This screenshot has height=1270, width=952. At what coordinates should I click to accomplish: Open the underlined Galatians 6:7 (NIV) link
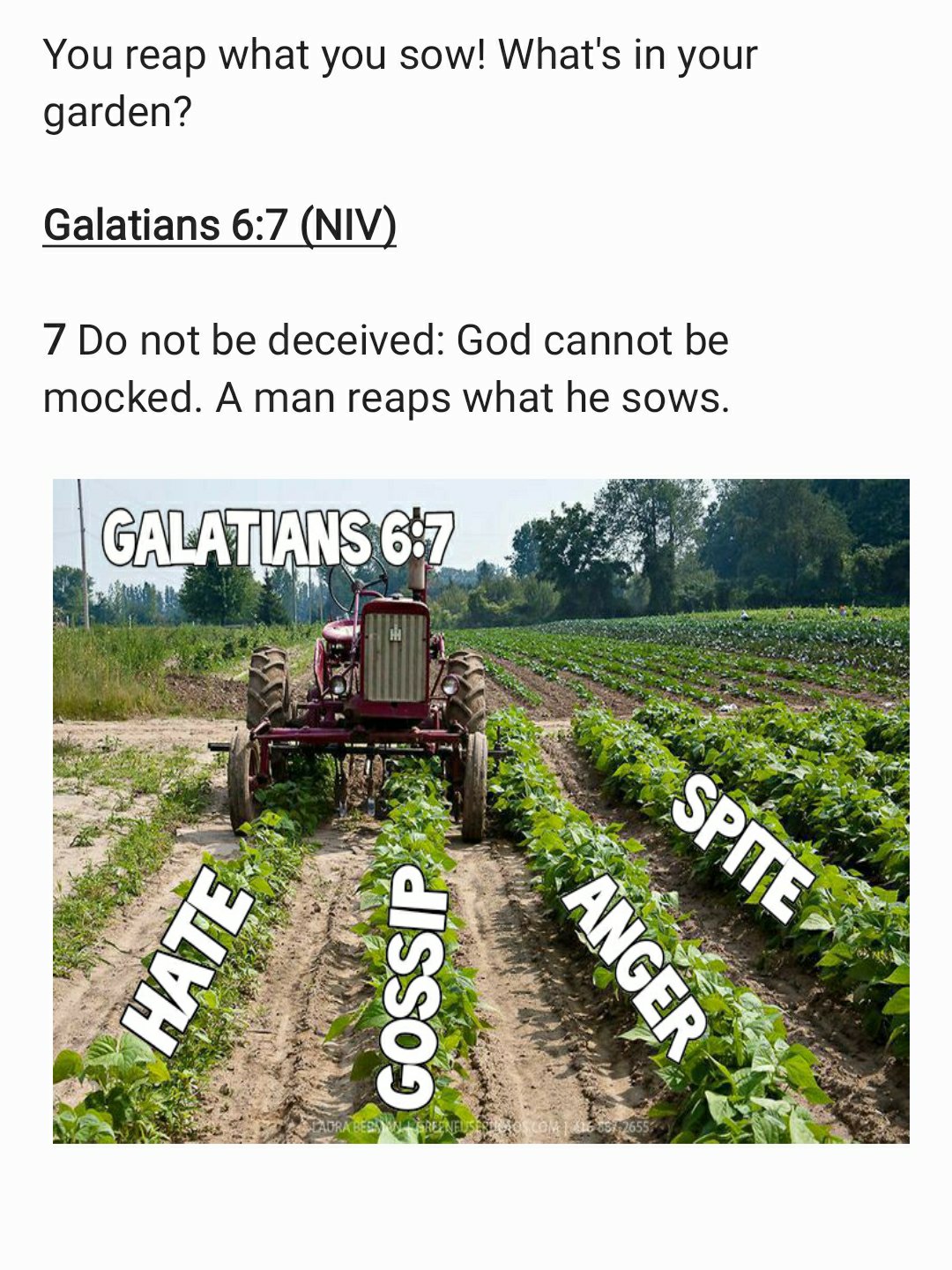tap(219, 225)
